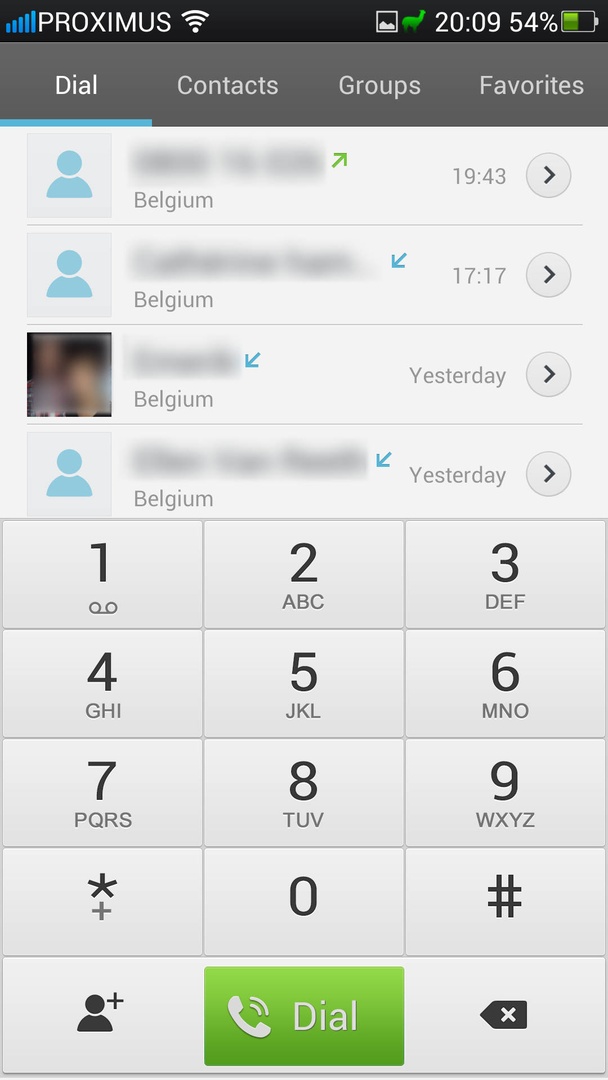This screenshot has height=1080, width=608.
Task: Open the Favorites tab
Action: click(531, 86)
